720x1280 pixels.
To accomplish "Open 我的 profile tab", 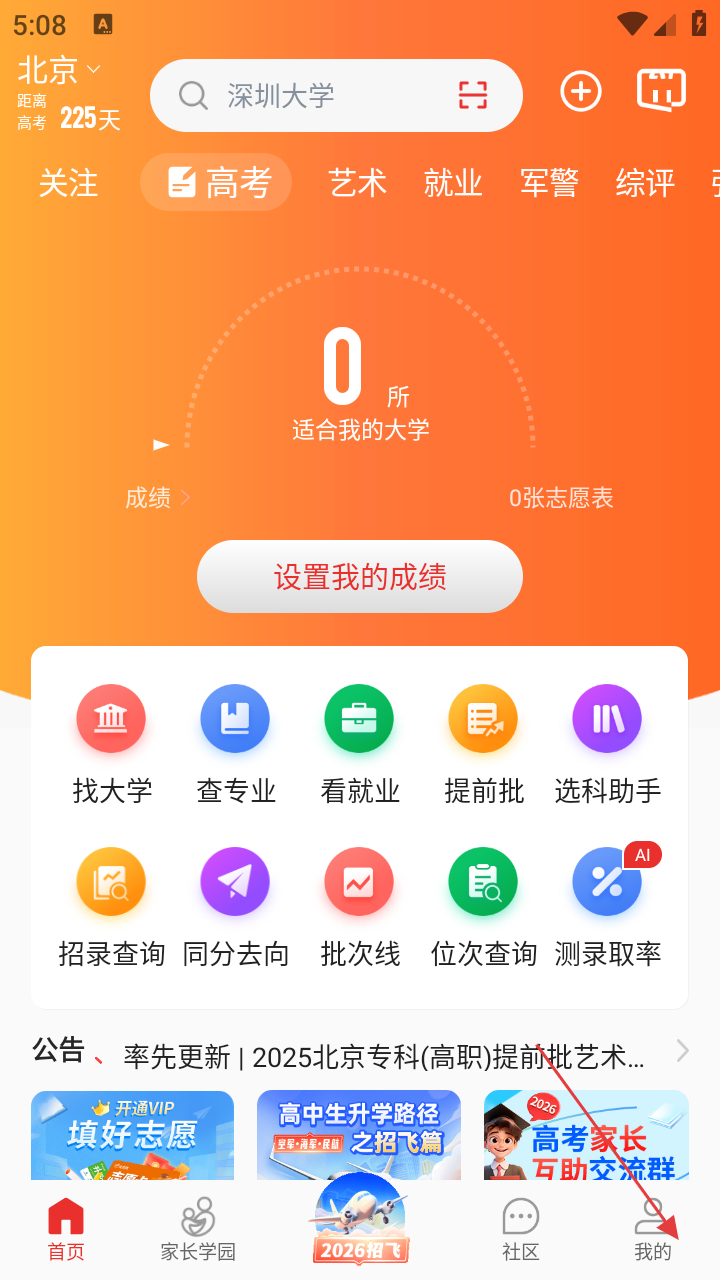I will click(652, 1230).
